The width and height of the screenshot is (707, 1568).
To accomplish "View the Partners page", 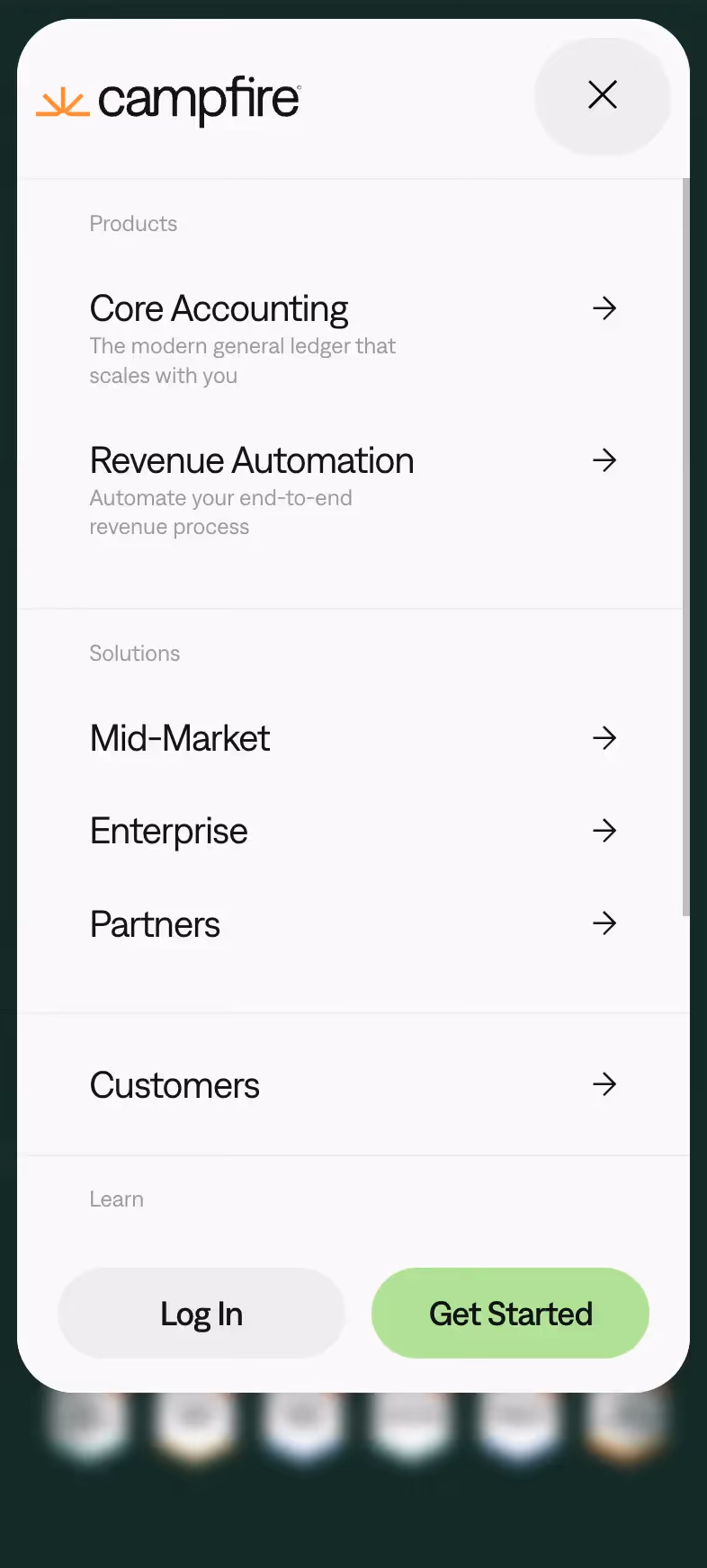I will (156, 924).
